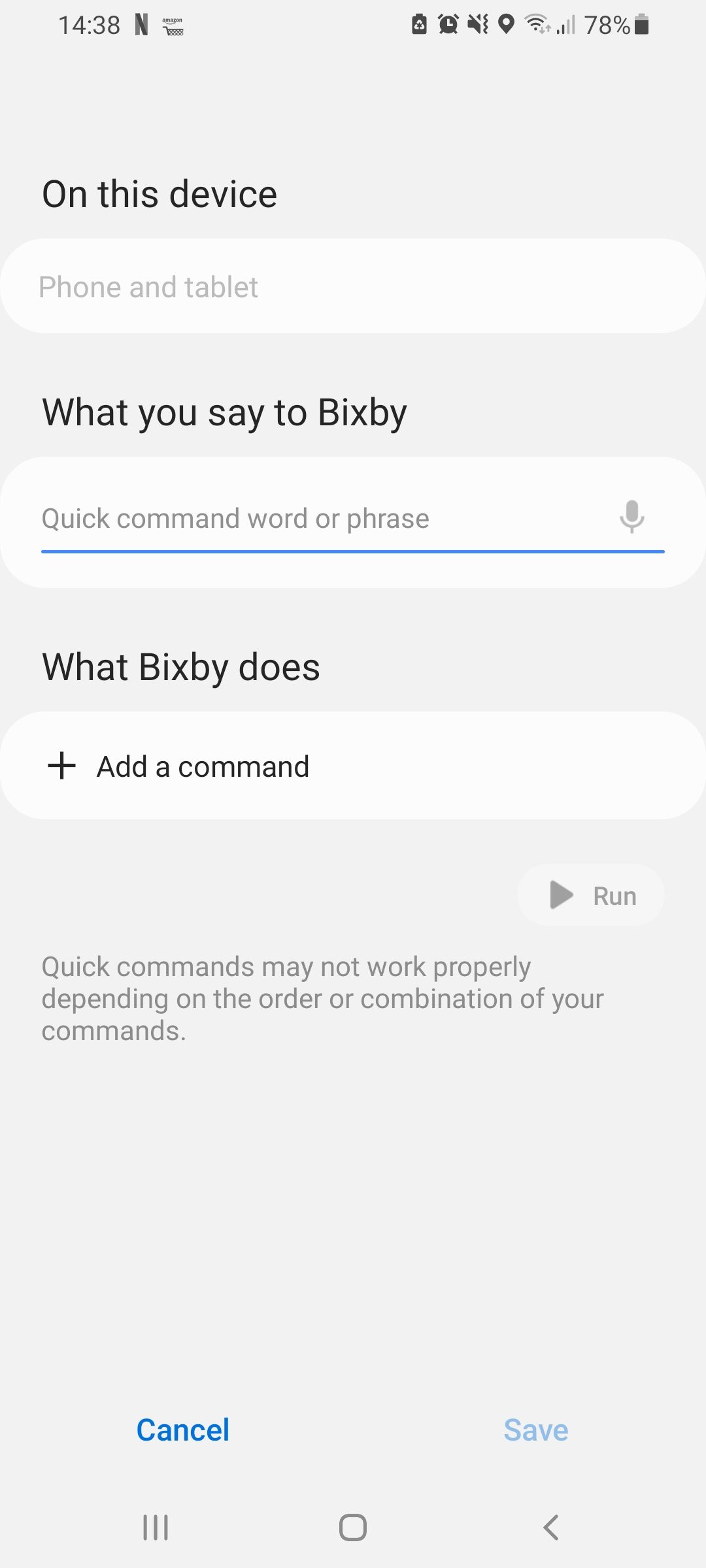Viewport: 706px width, 1568px height.
Task: Click the Phone and tablet row
Action: click(x=353, y=286)
